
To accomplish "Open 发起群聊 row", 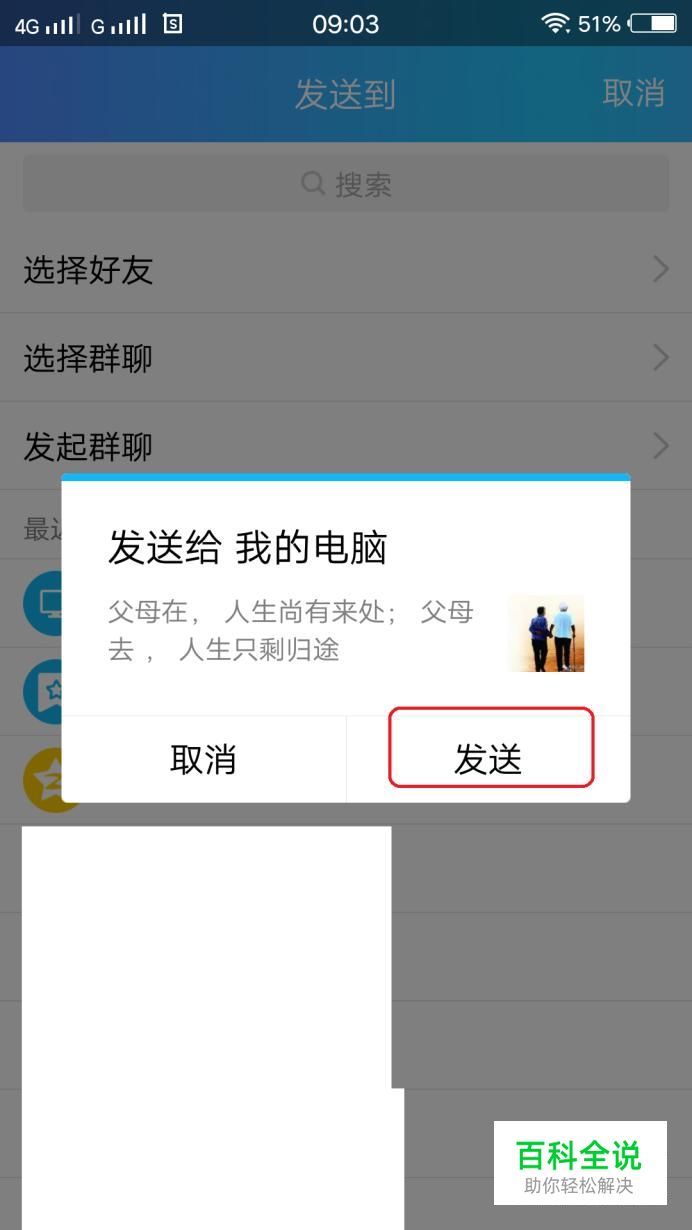I will pos(346,446).
